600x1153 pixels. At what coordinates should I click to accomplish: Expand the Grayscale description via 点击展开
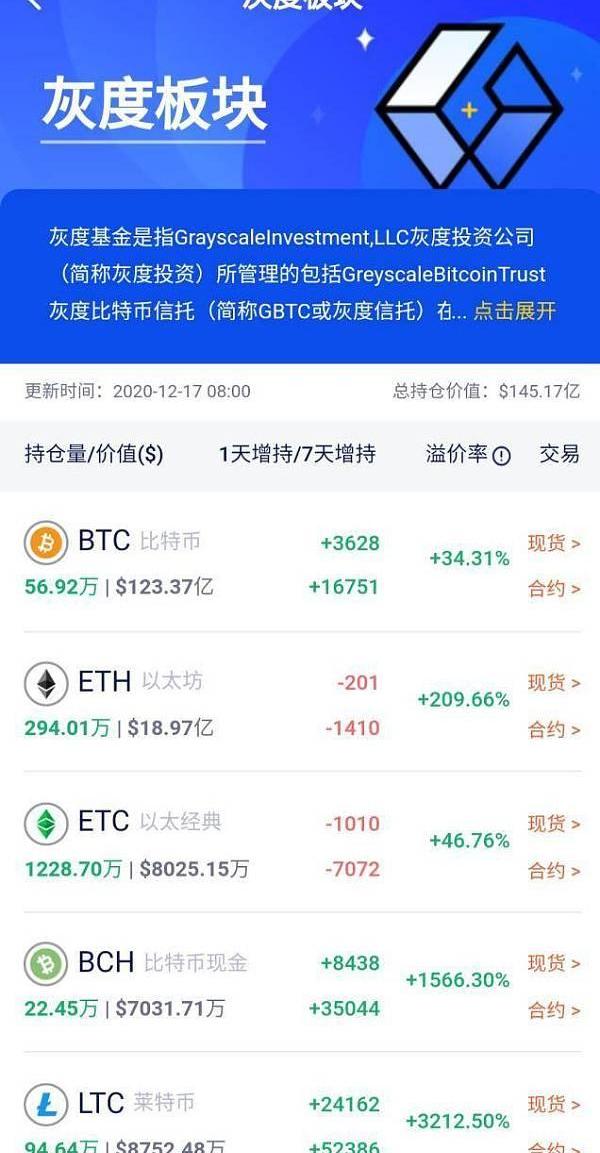tap(514, 311)
